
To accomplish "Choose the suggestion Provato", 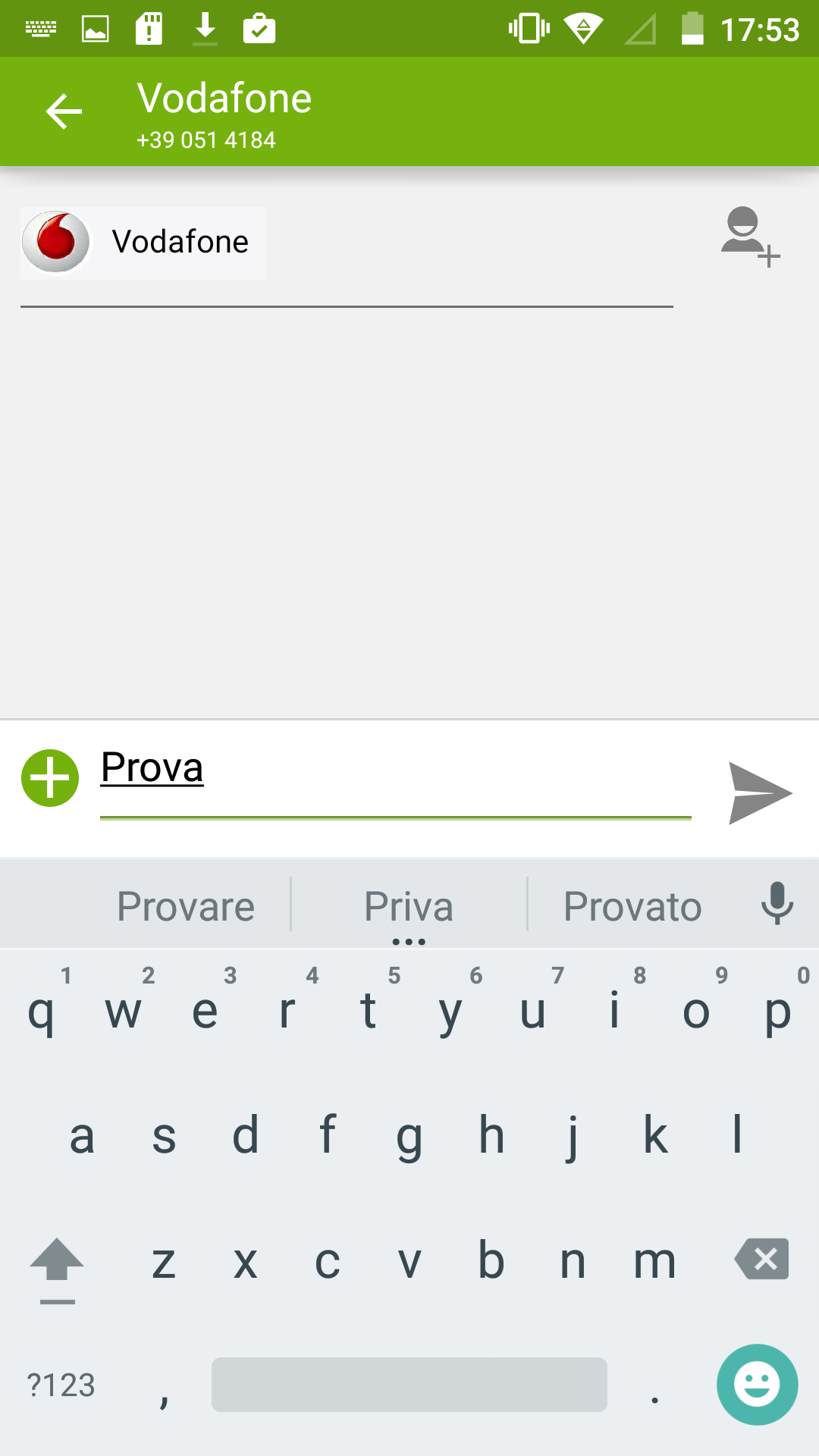I will coord(632,906).
